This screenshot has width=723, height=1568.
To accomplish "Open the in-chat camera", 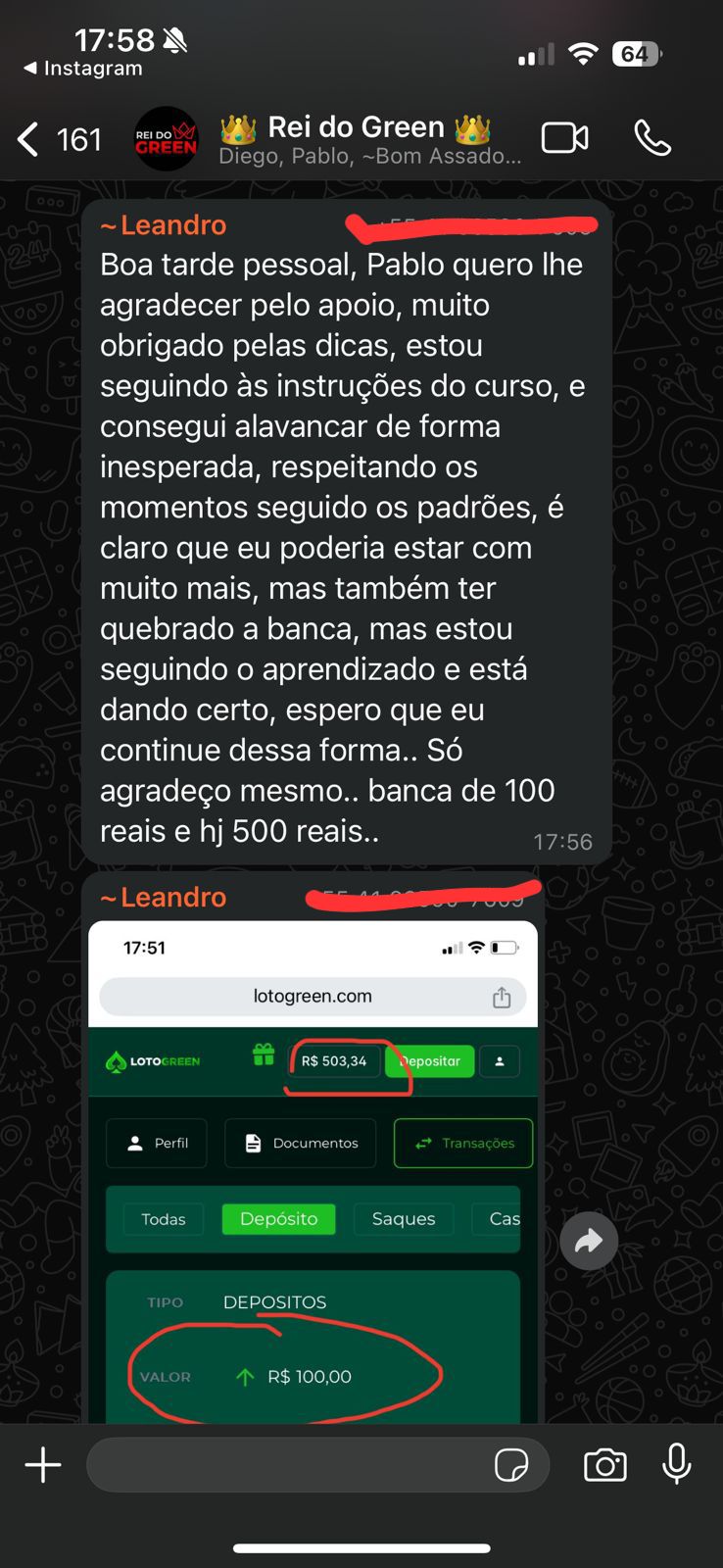I will 604,1465.
